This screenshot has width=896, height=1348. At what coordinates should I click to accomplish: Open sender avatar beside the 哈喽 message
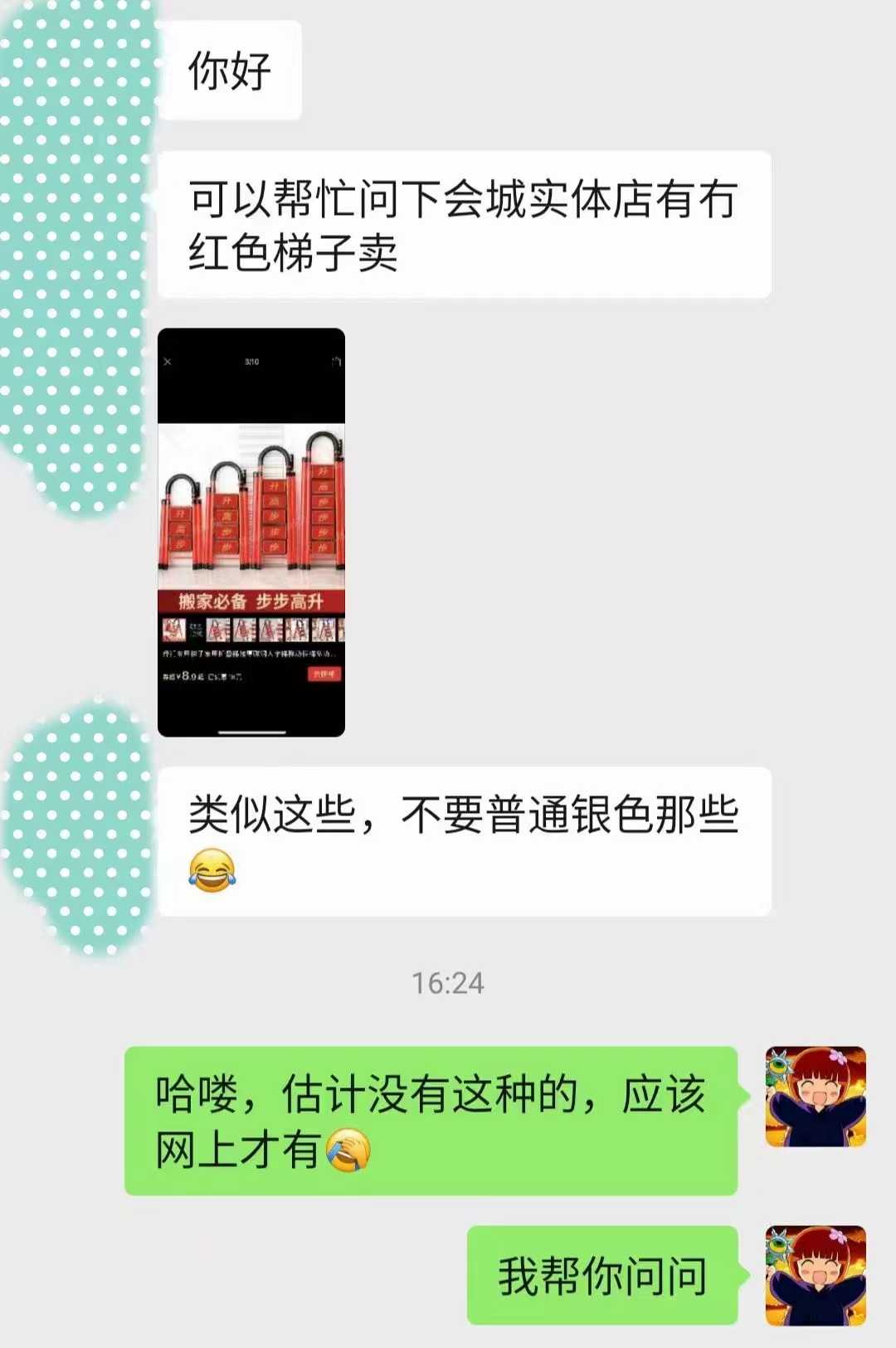815,1097
